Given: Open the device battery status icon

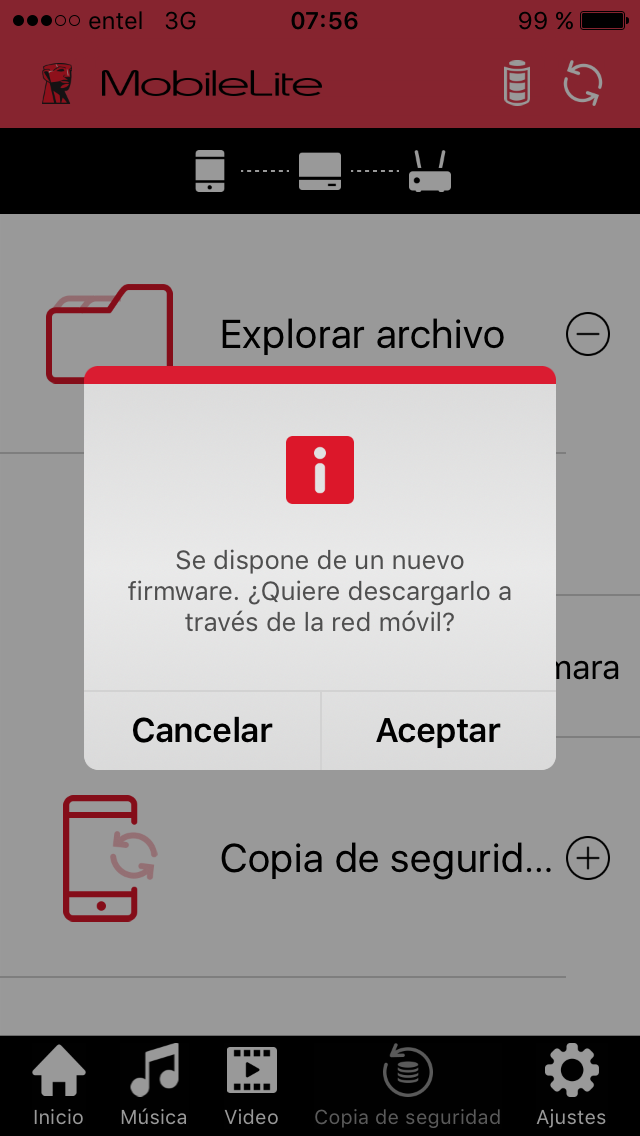Looking at the screenshot, I should coord(517,85).
